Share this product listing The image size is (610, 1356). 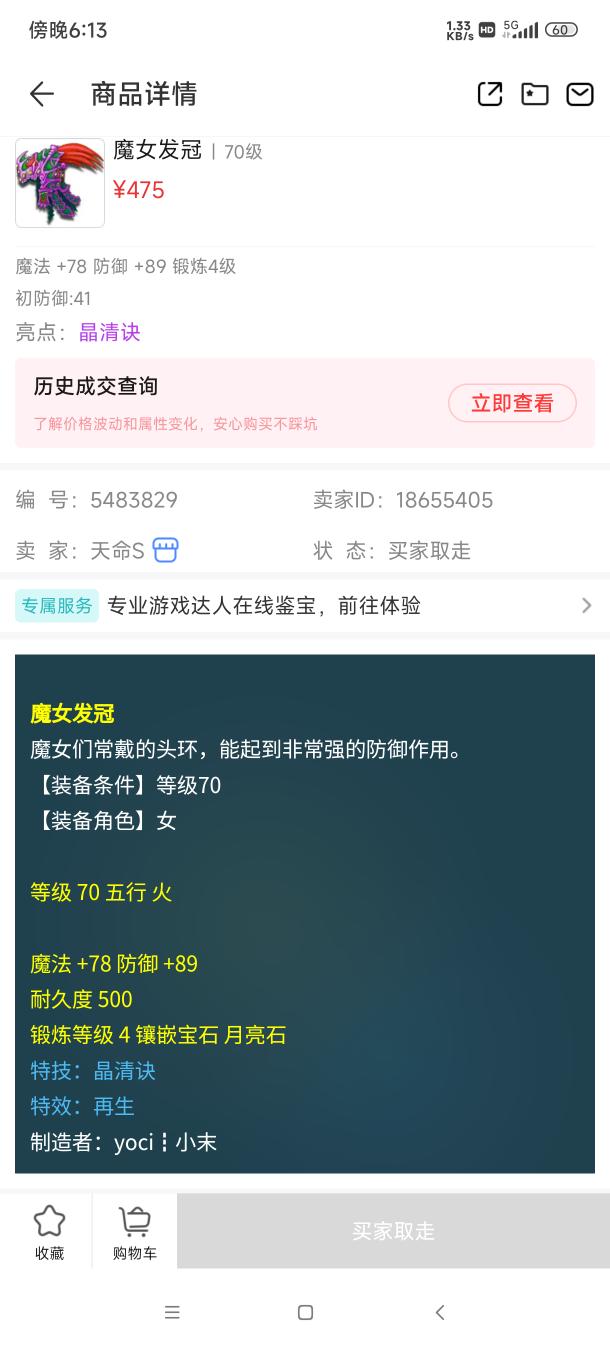tap(490, 94)
